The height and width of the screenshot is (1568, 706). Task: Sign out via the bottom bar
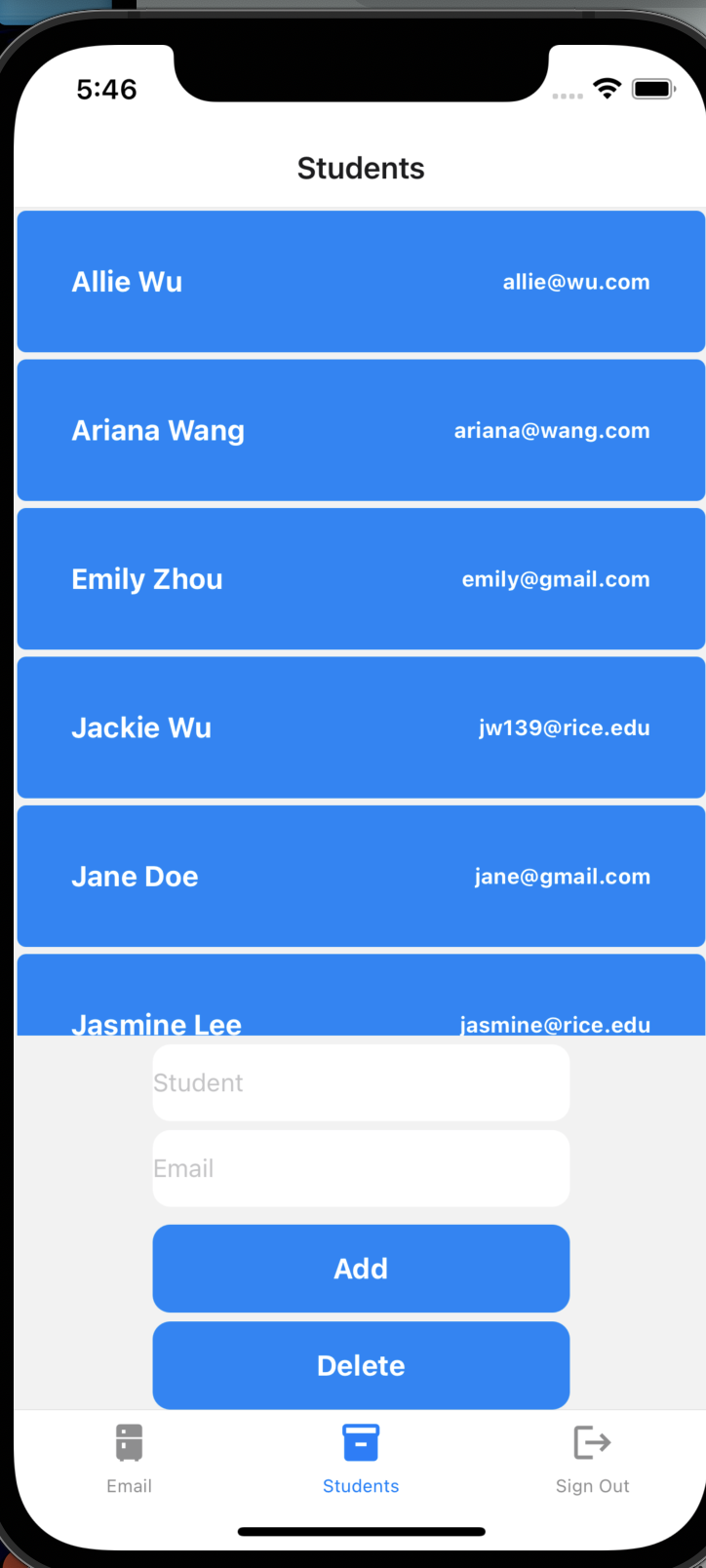coord(592,1458)
